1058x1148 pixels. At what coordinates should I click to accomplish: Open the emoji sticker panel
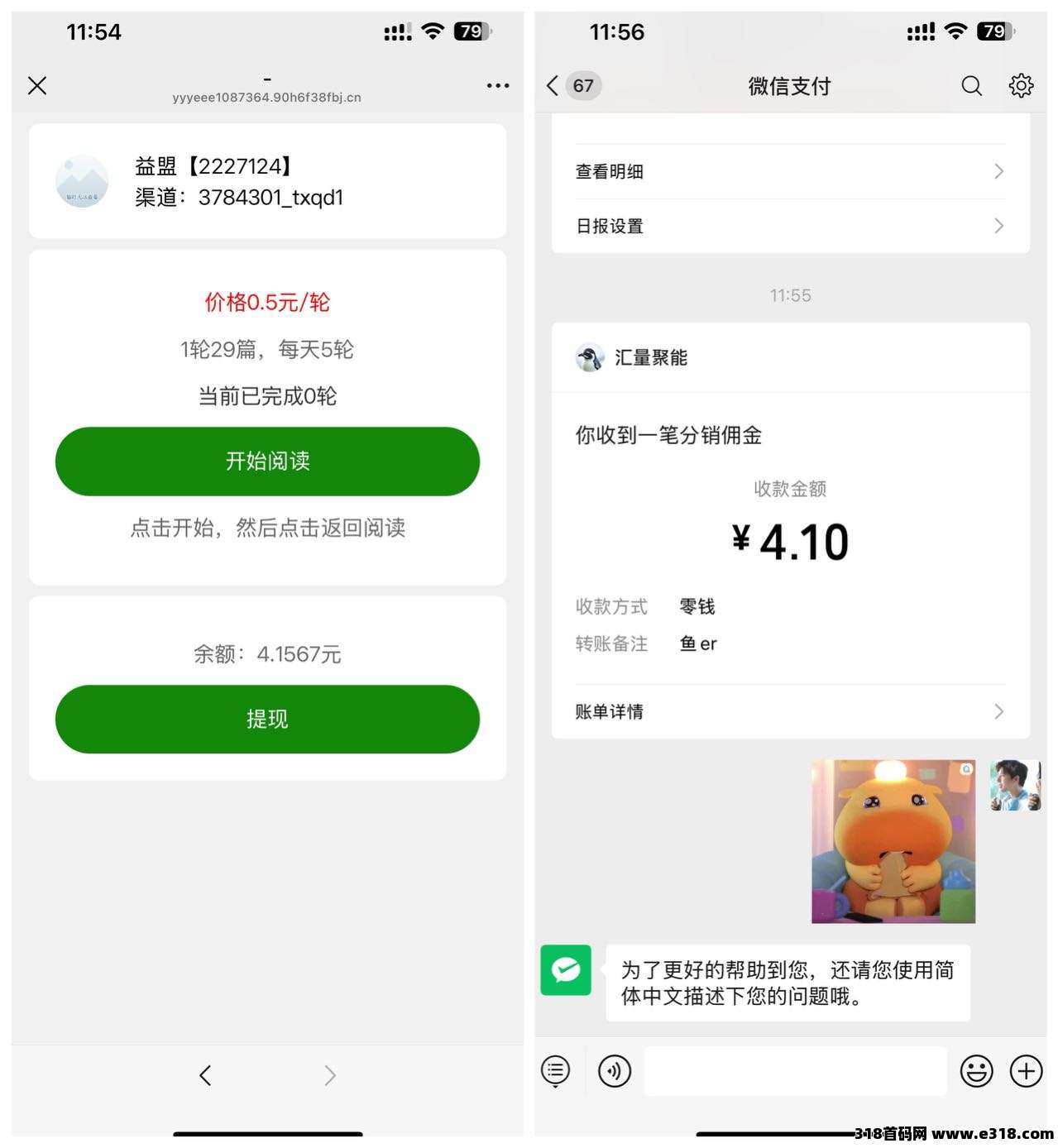click(976, 1071)
